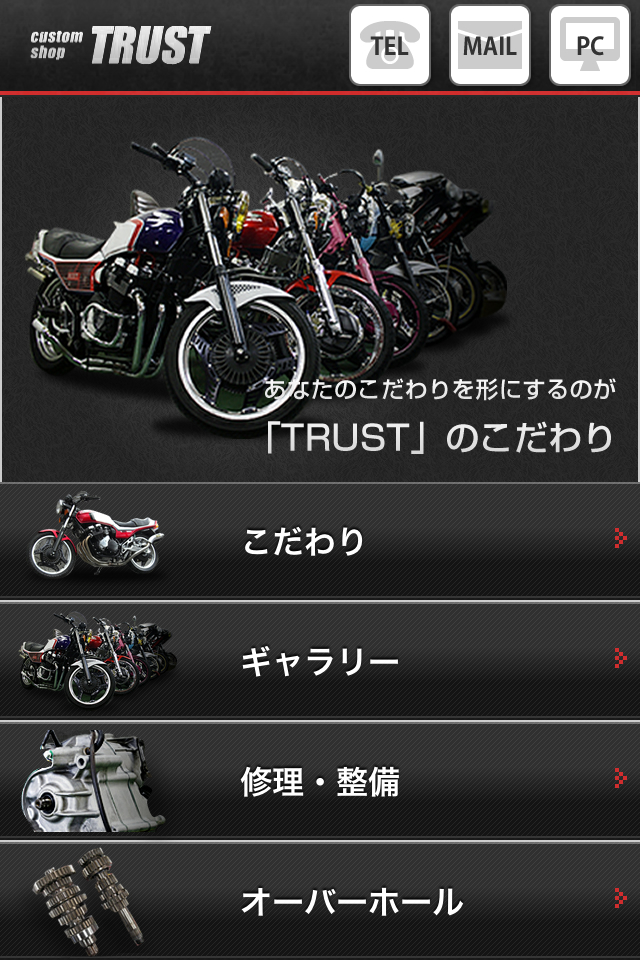Viewport: 640px width, 960px height.
Task: Open the こだわり menu row
Action: click(x=320, y=541)
